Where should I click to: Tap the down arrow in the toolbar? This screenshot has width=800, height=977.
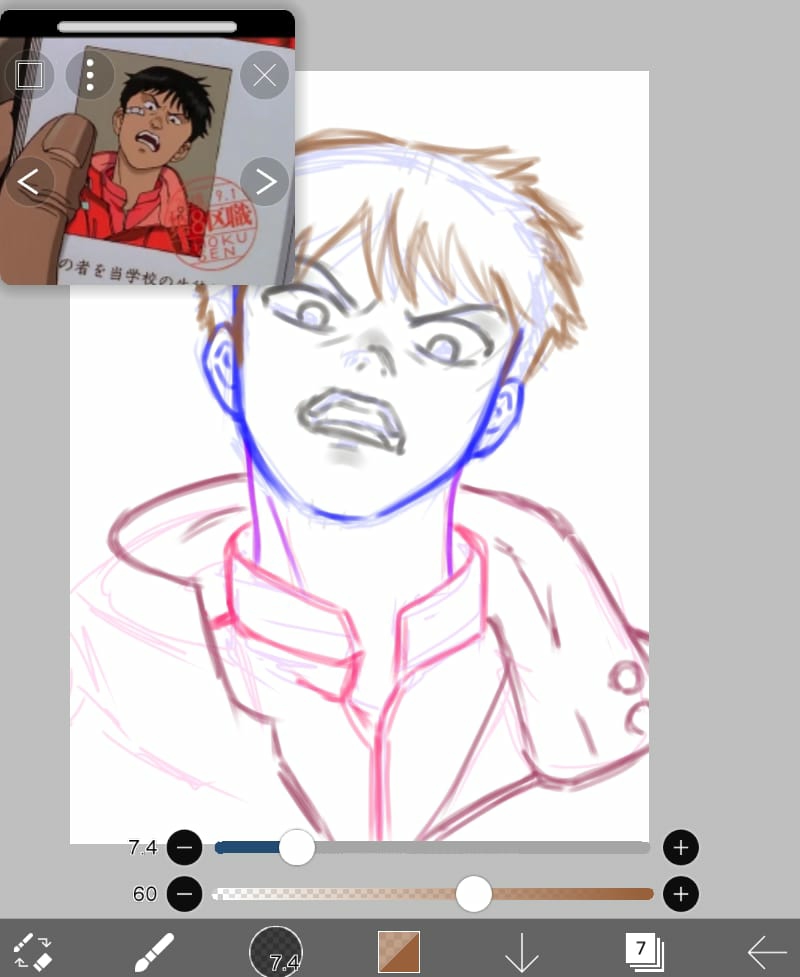click(x=521, y=951)
